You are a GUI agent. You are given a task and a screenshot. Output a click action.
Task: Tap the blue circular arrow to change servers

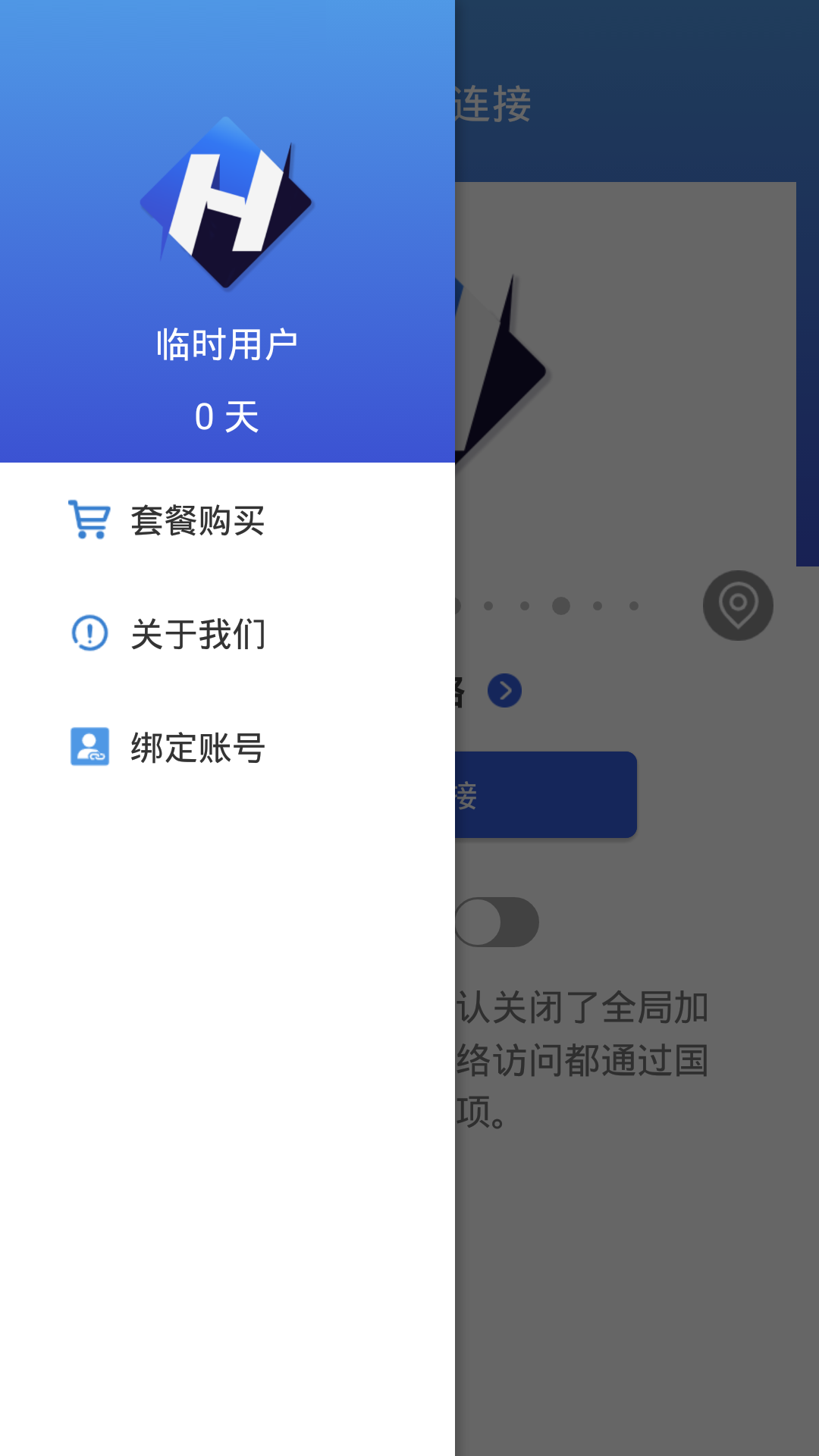506,690
